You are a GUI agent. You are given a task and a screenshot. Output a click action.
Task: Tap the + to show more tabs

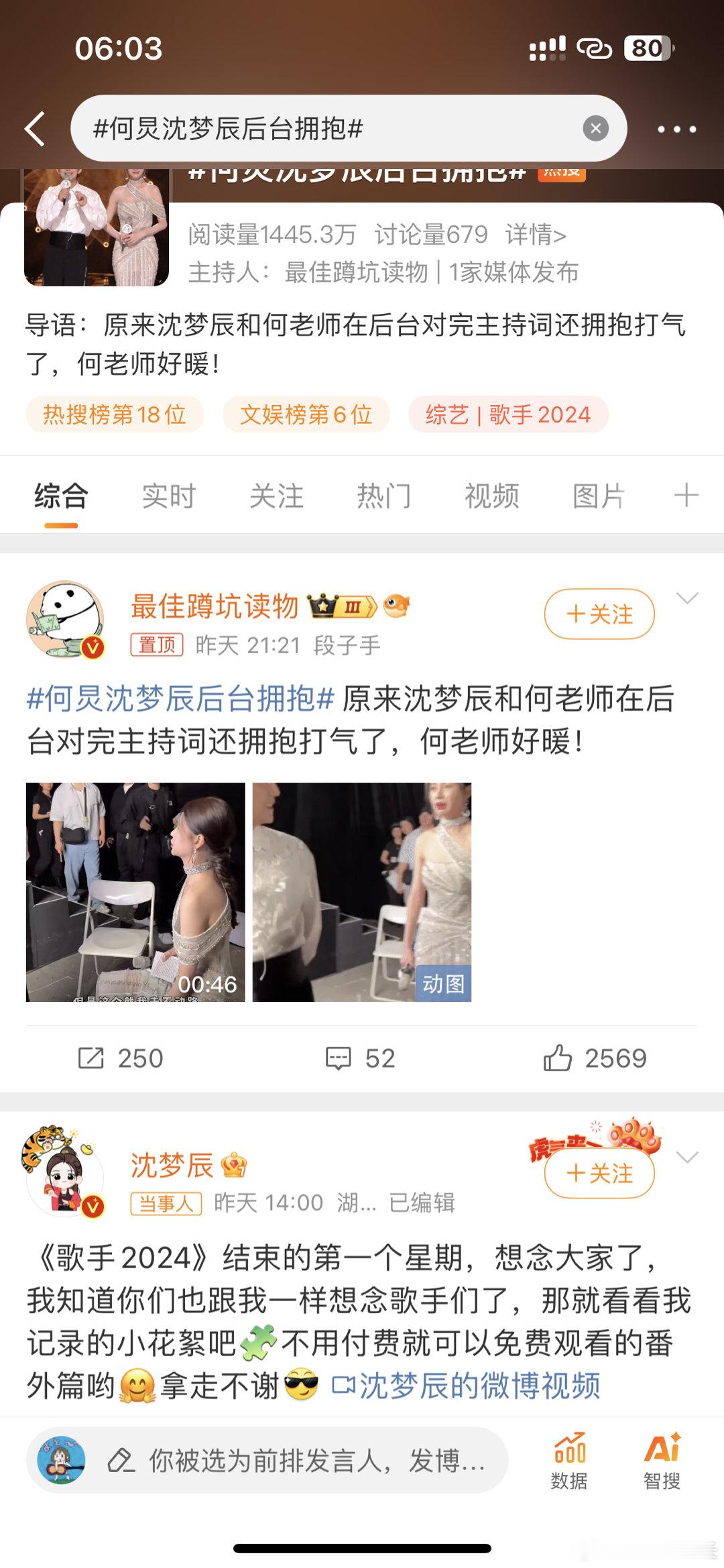coord(686,496)
